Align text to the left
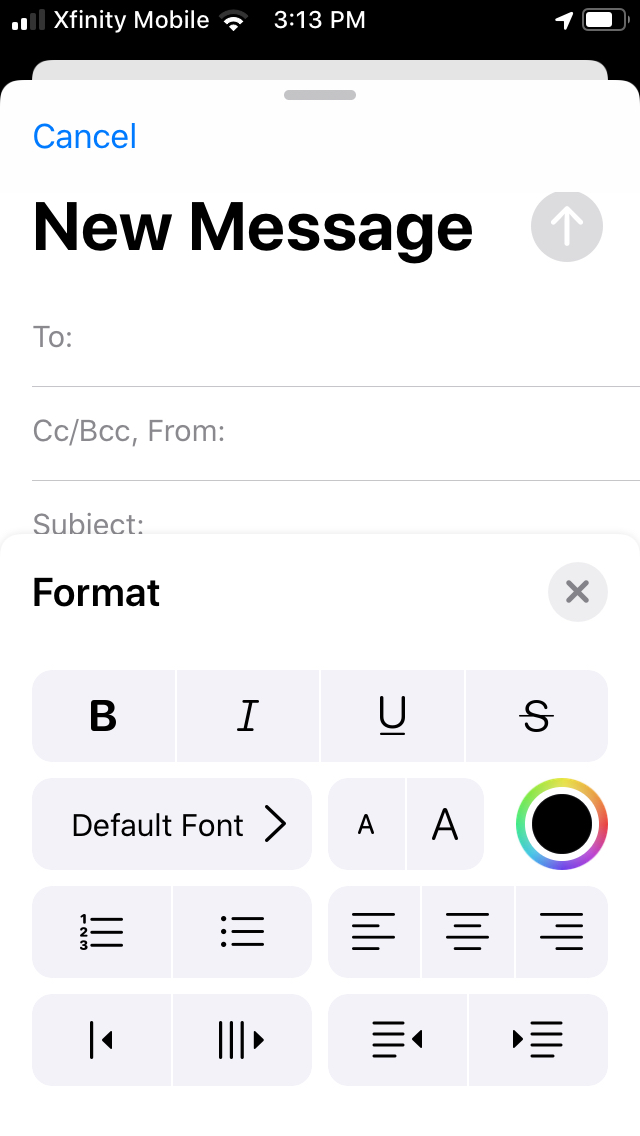This screenshot has width=640, height=1136. (x=374, y=932)
